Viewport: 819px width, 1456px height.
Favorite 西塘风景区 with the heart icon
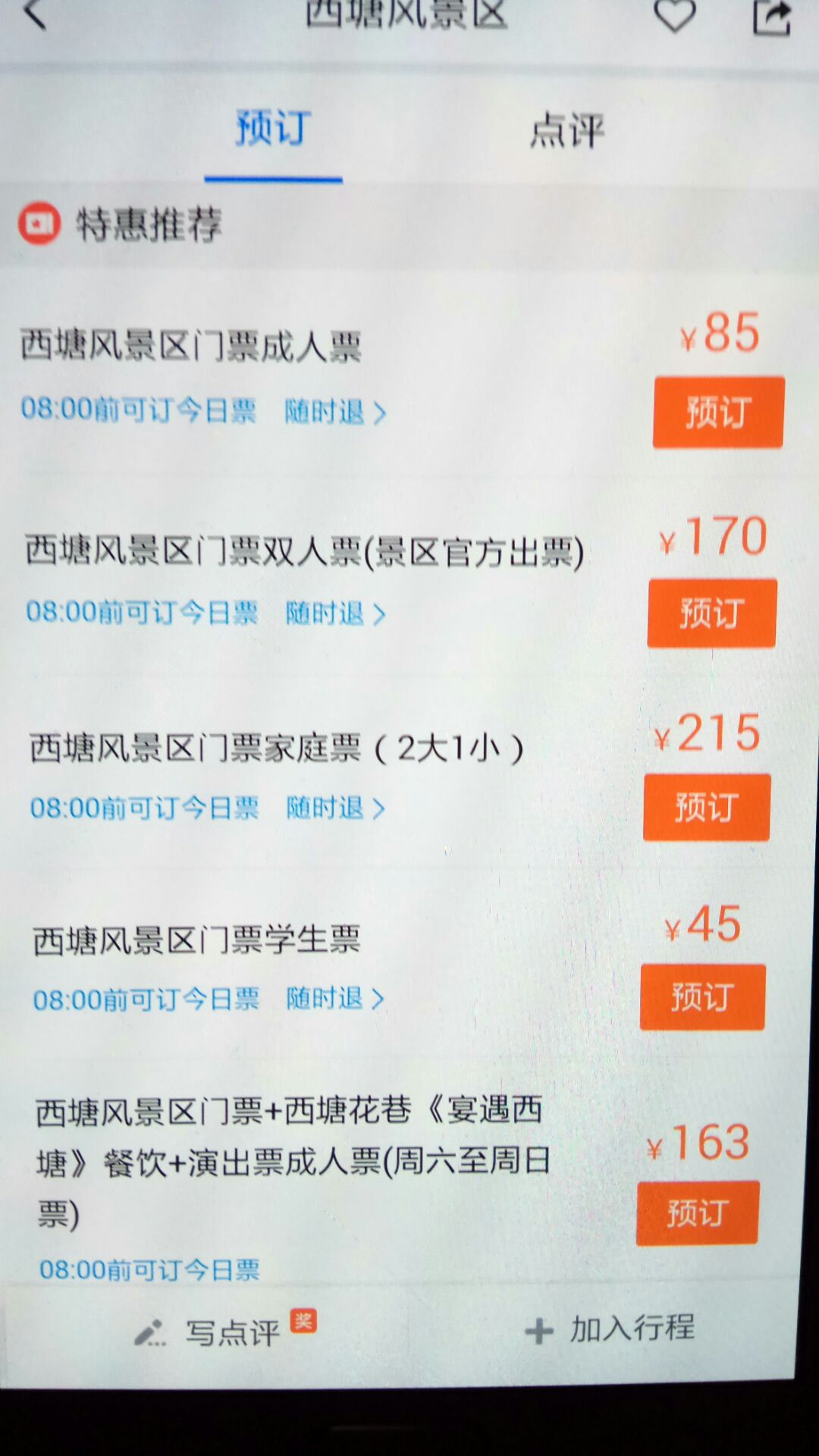coord(674,14)
